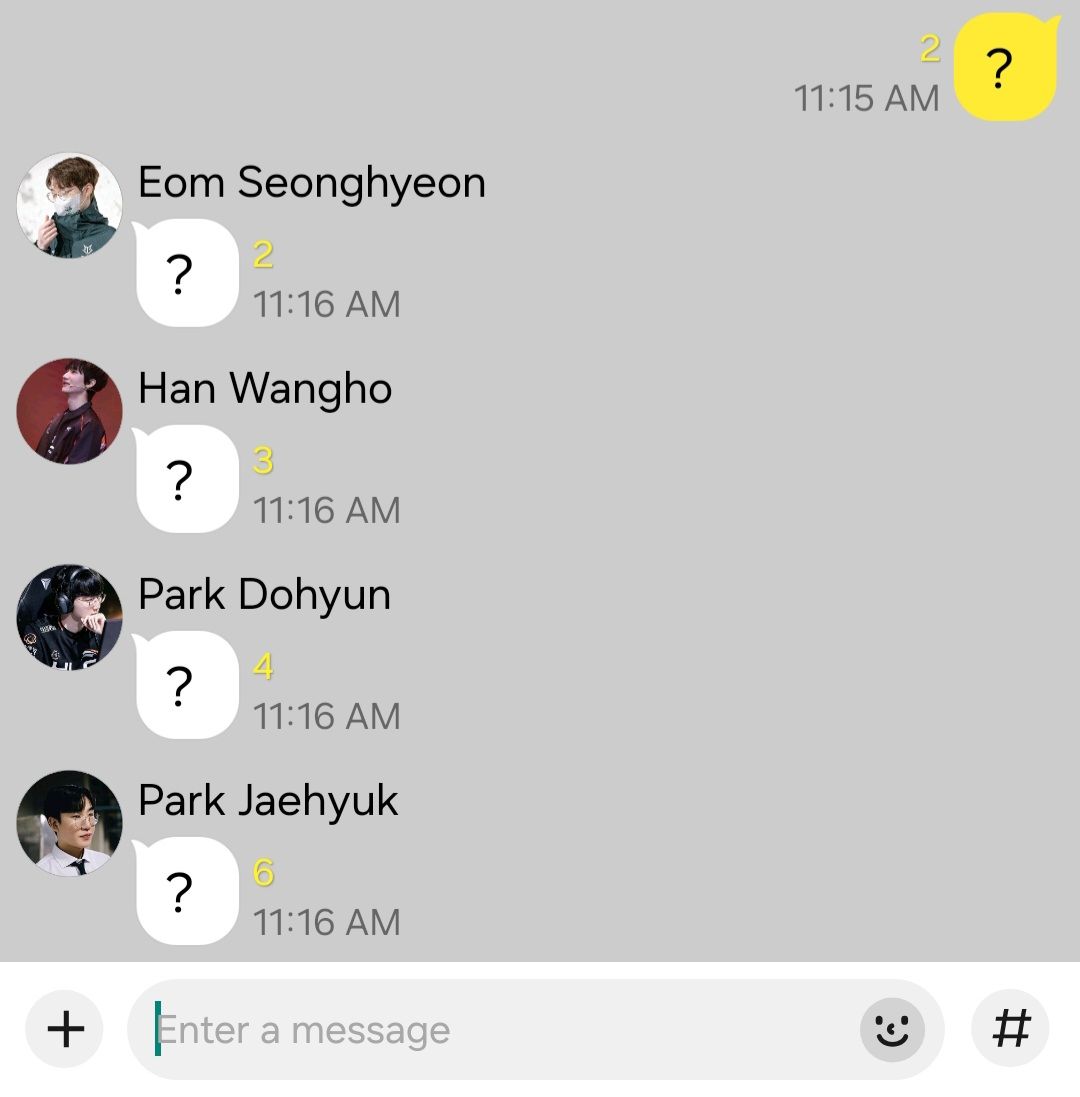Open the emoticon picker
The width and height of the screenshot is (1080, 1097).
pyautogui.click(x=892, y=1029)
